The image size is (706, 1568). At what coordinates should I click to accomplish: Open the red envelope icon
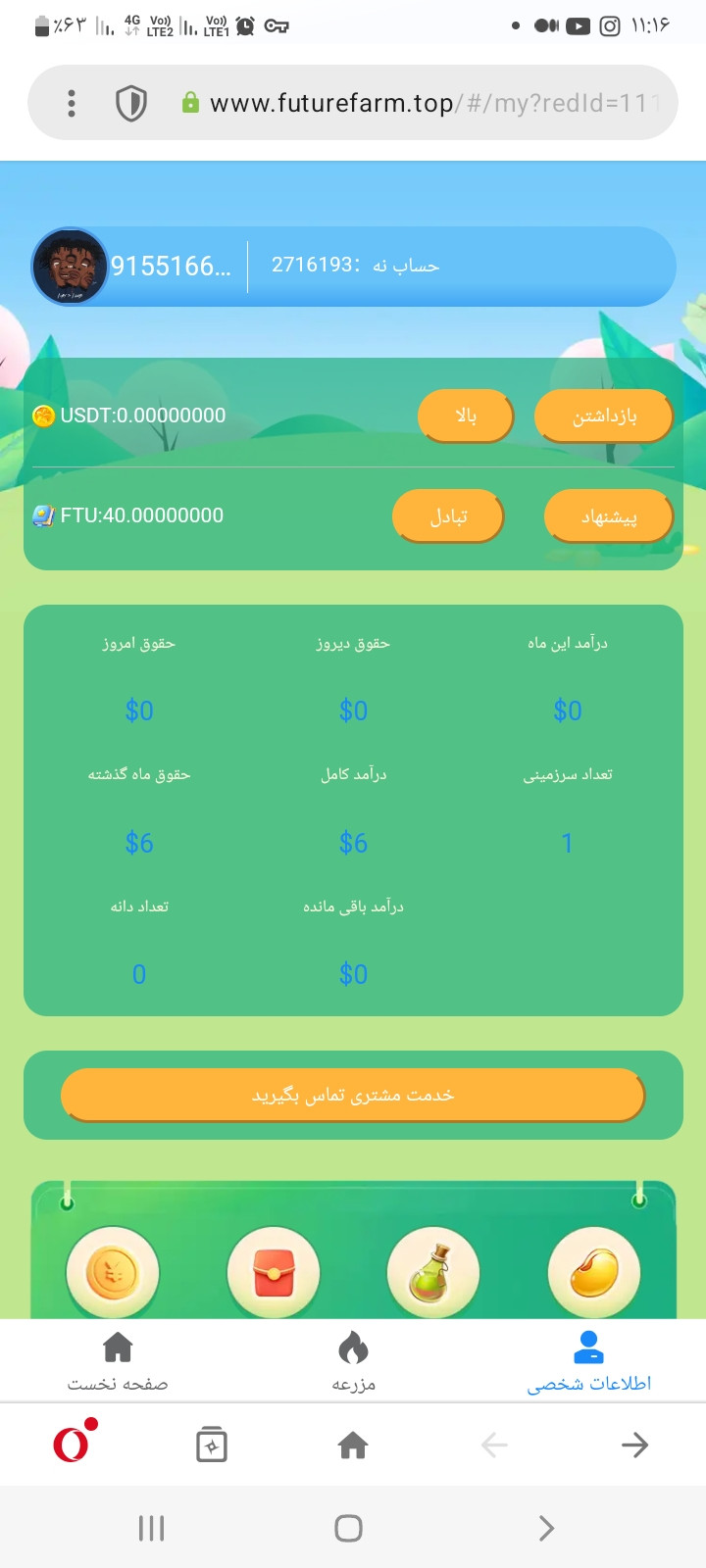[x=274, y=1273]
